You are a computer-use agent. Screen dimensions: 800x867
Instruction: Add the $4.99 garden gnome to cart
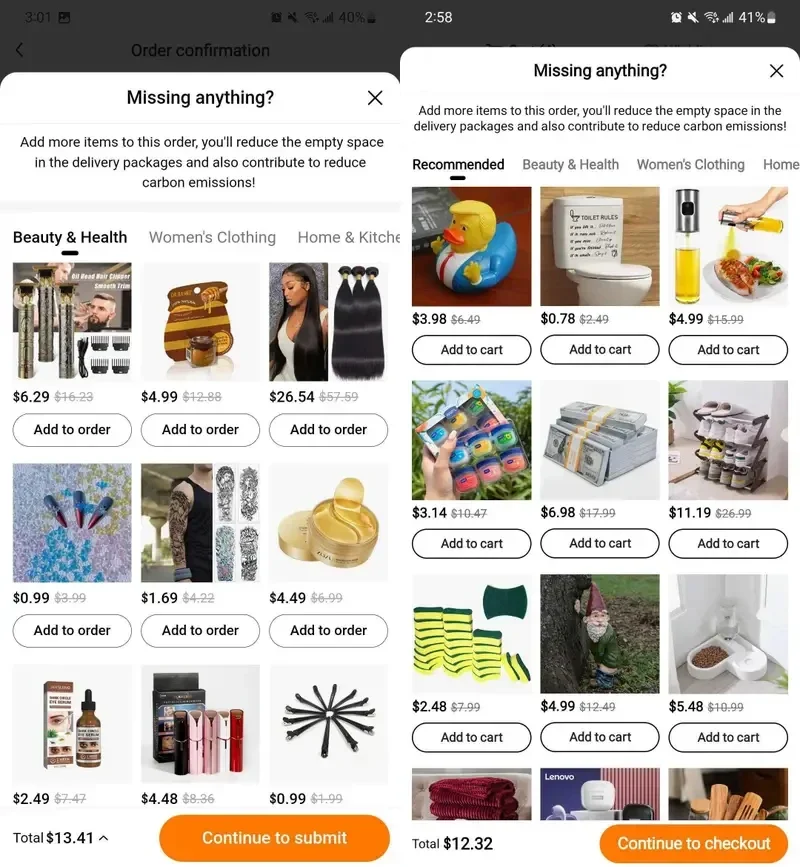[600, 737]
